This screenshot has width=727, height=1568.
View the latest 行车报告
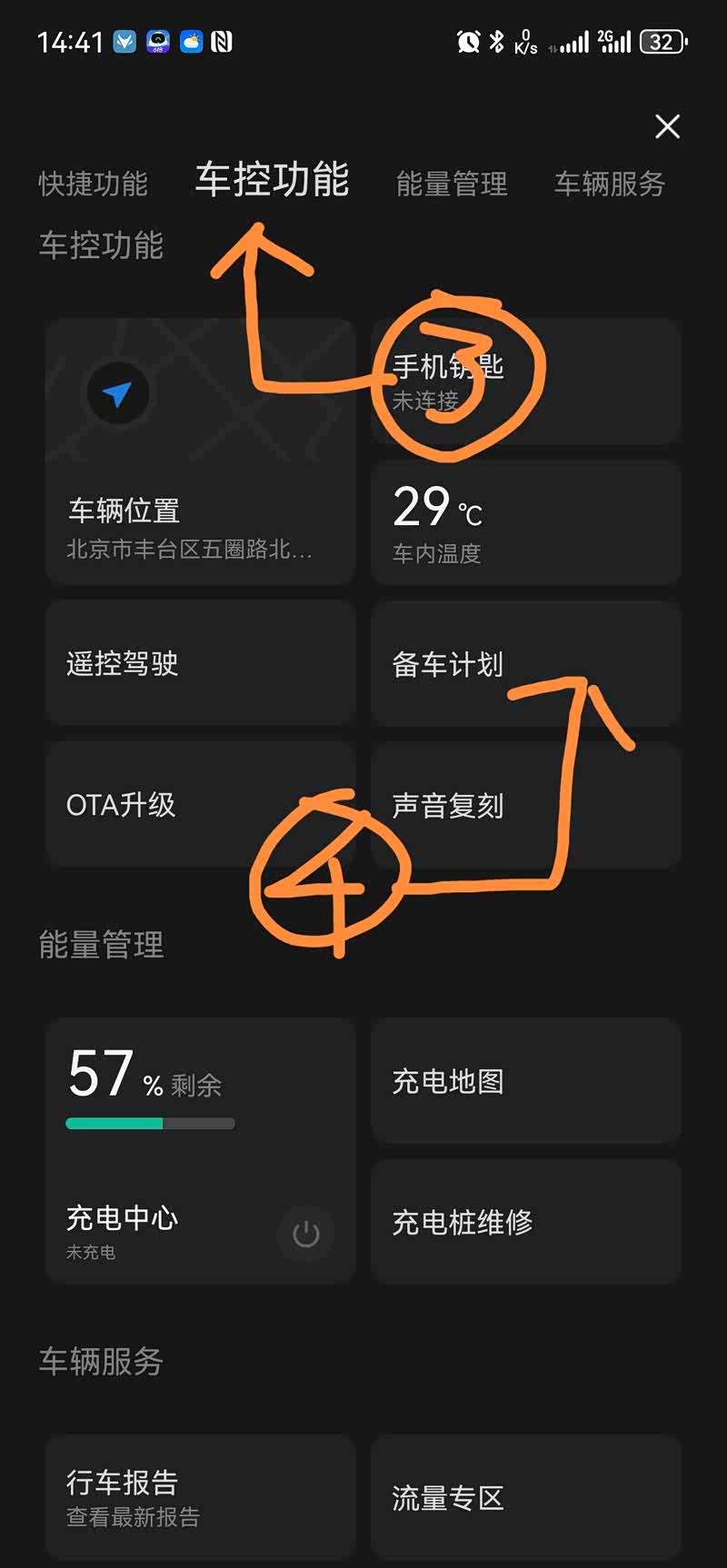(200, 1497)
